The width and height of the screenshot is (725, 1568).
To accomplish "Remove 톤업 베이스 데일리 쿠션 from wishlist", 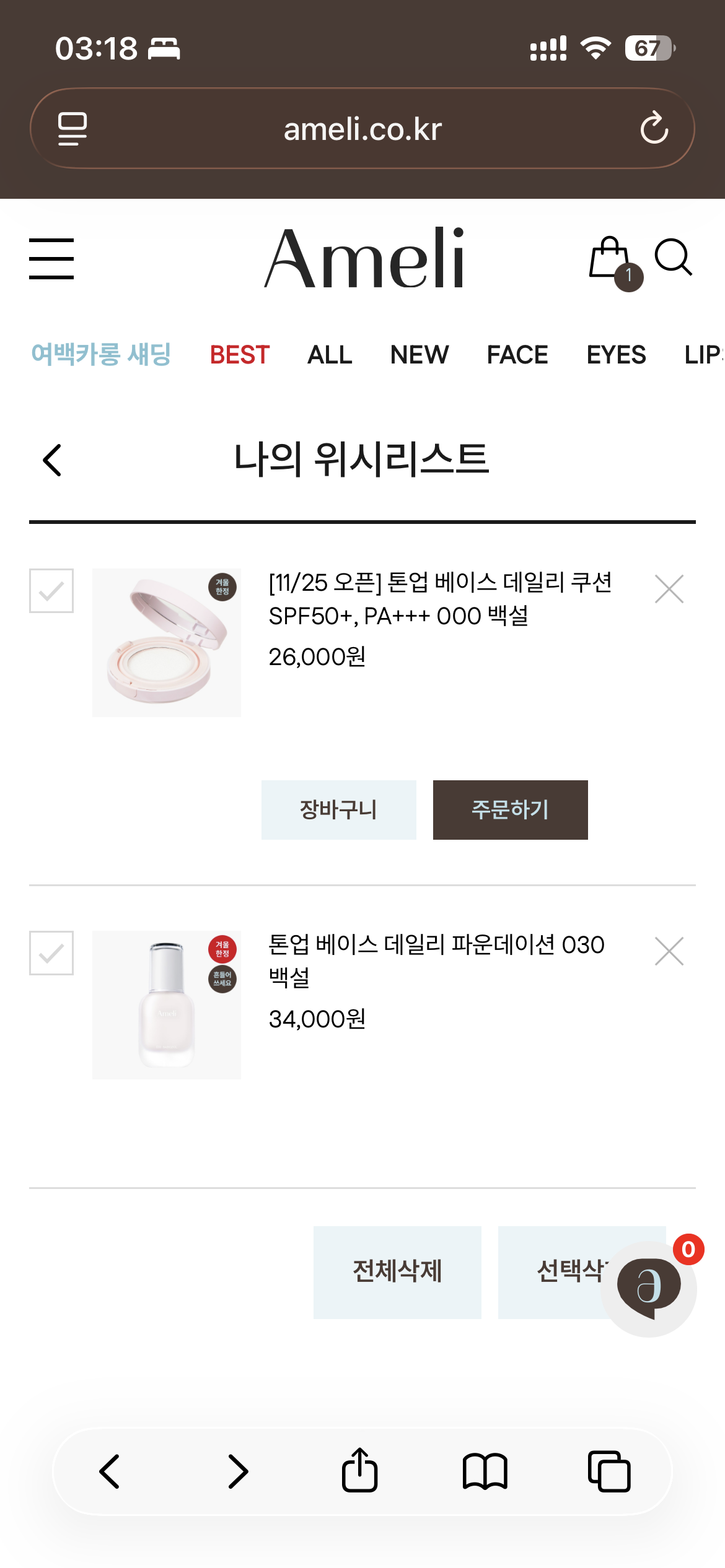I will [x=669, y=589].
